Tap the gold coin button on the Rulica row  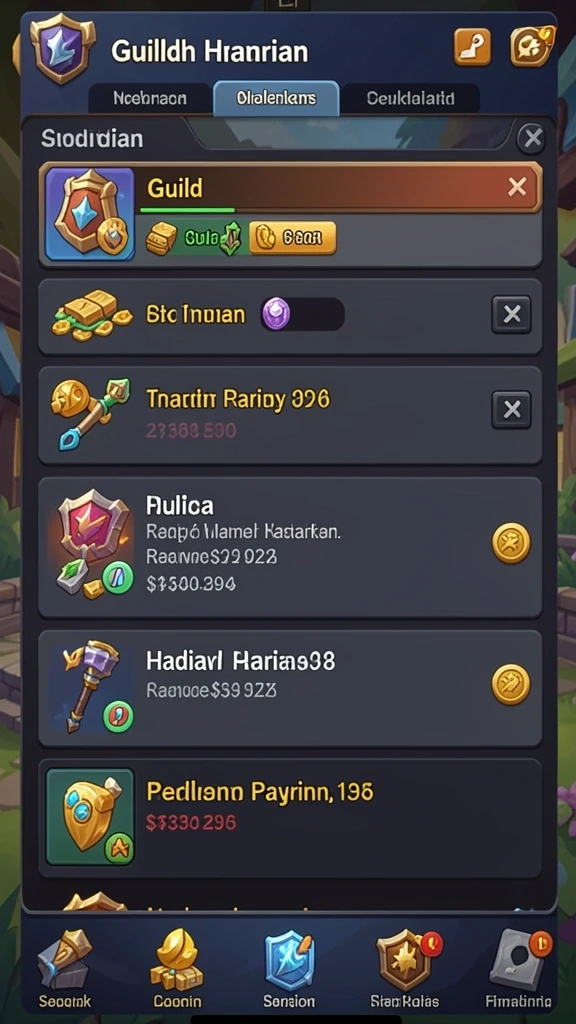point(511,543)
